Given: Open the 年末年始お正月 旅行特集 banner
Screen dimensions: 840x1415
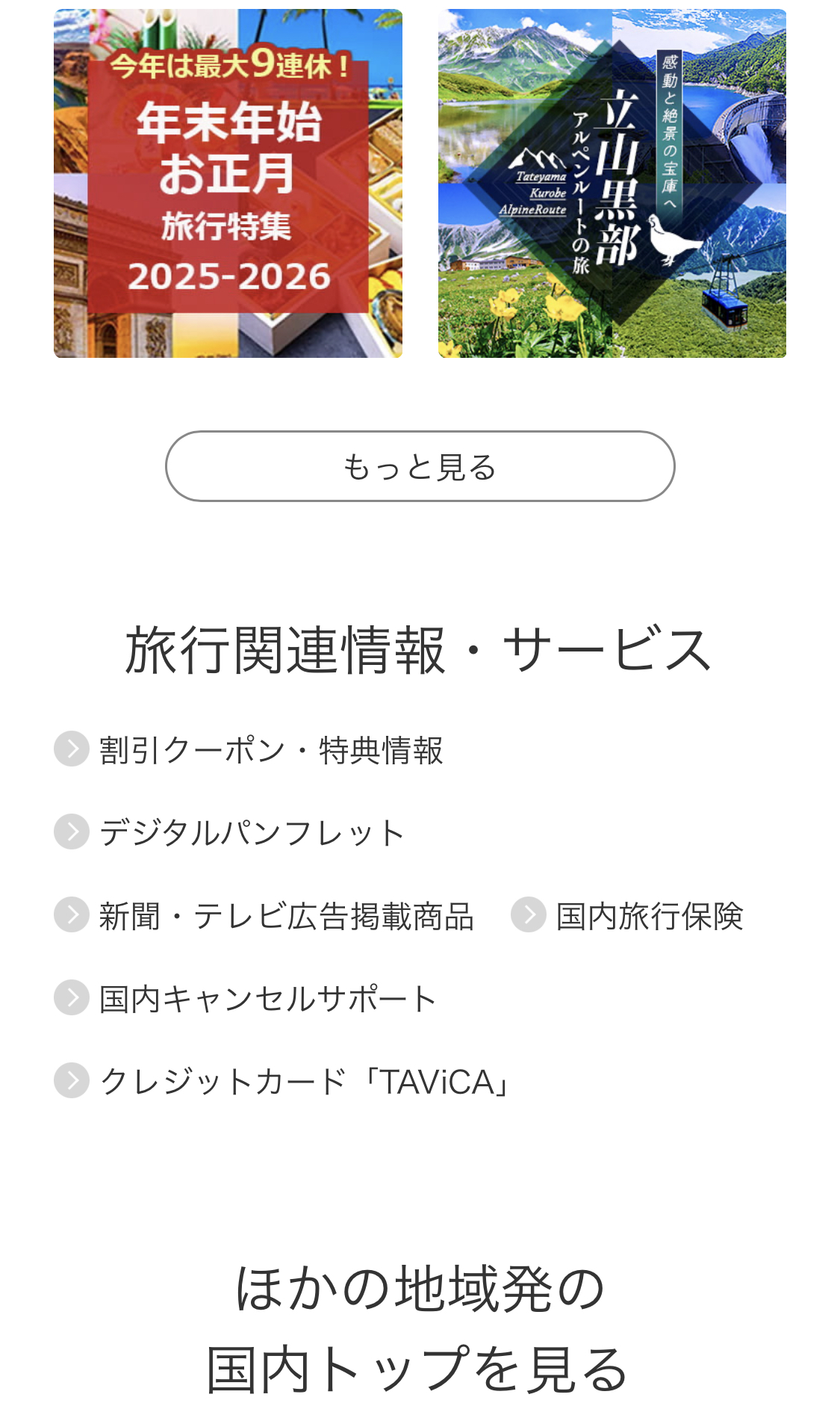Looking at the screenshot, I should point(228,183).
